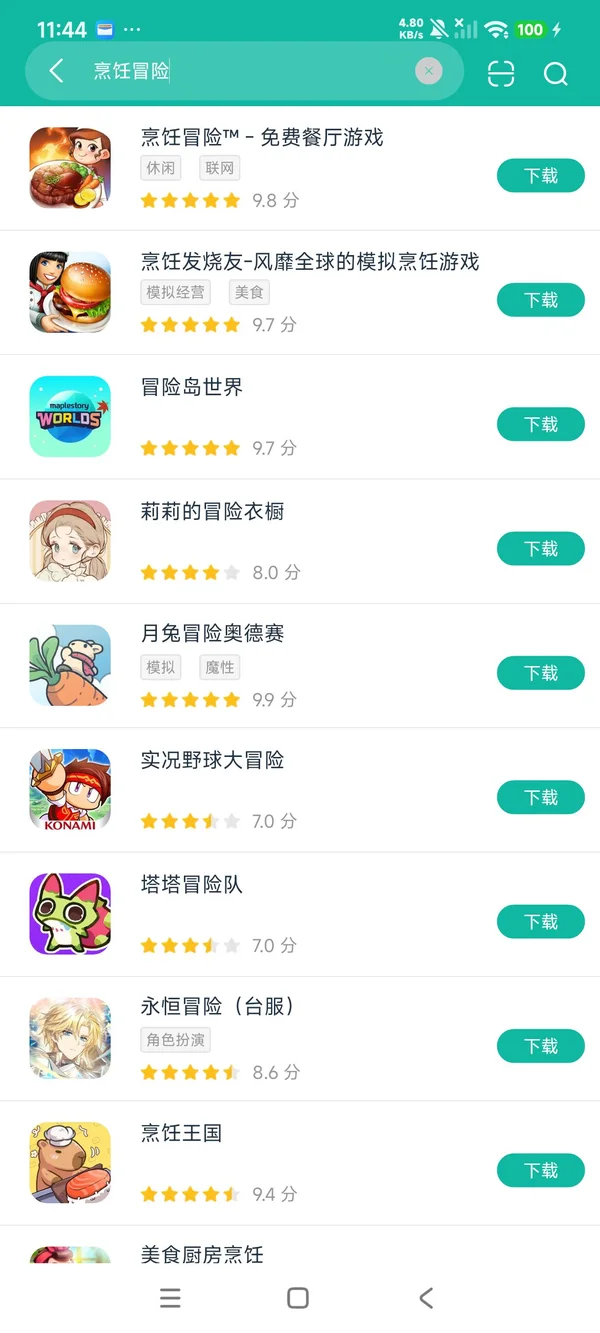
Task: Go back from the search results
Action: [x=57, y=71]
